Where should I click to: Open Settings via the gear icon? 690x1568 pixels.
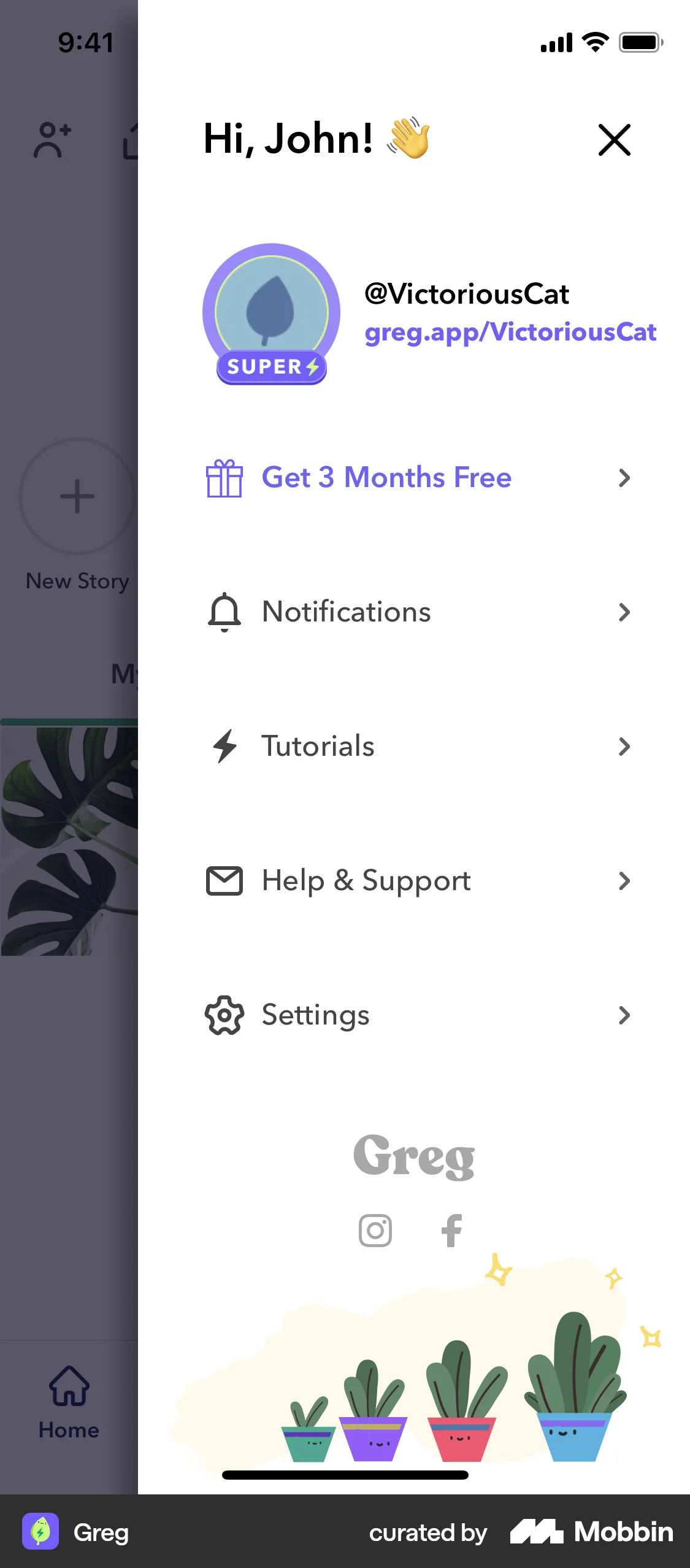click(x=224, y=1015)
